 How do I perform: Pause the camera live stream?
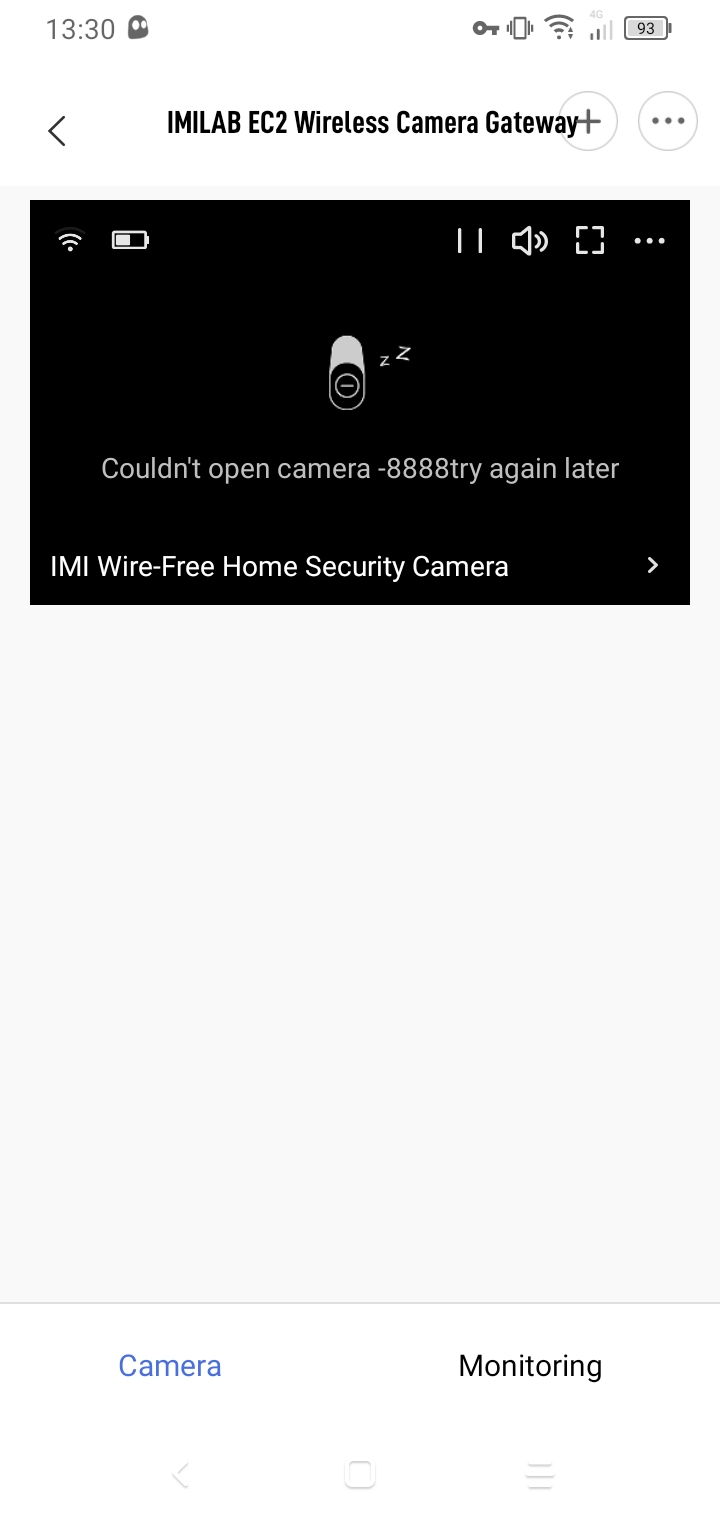(x=470, y=240)
